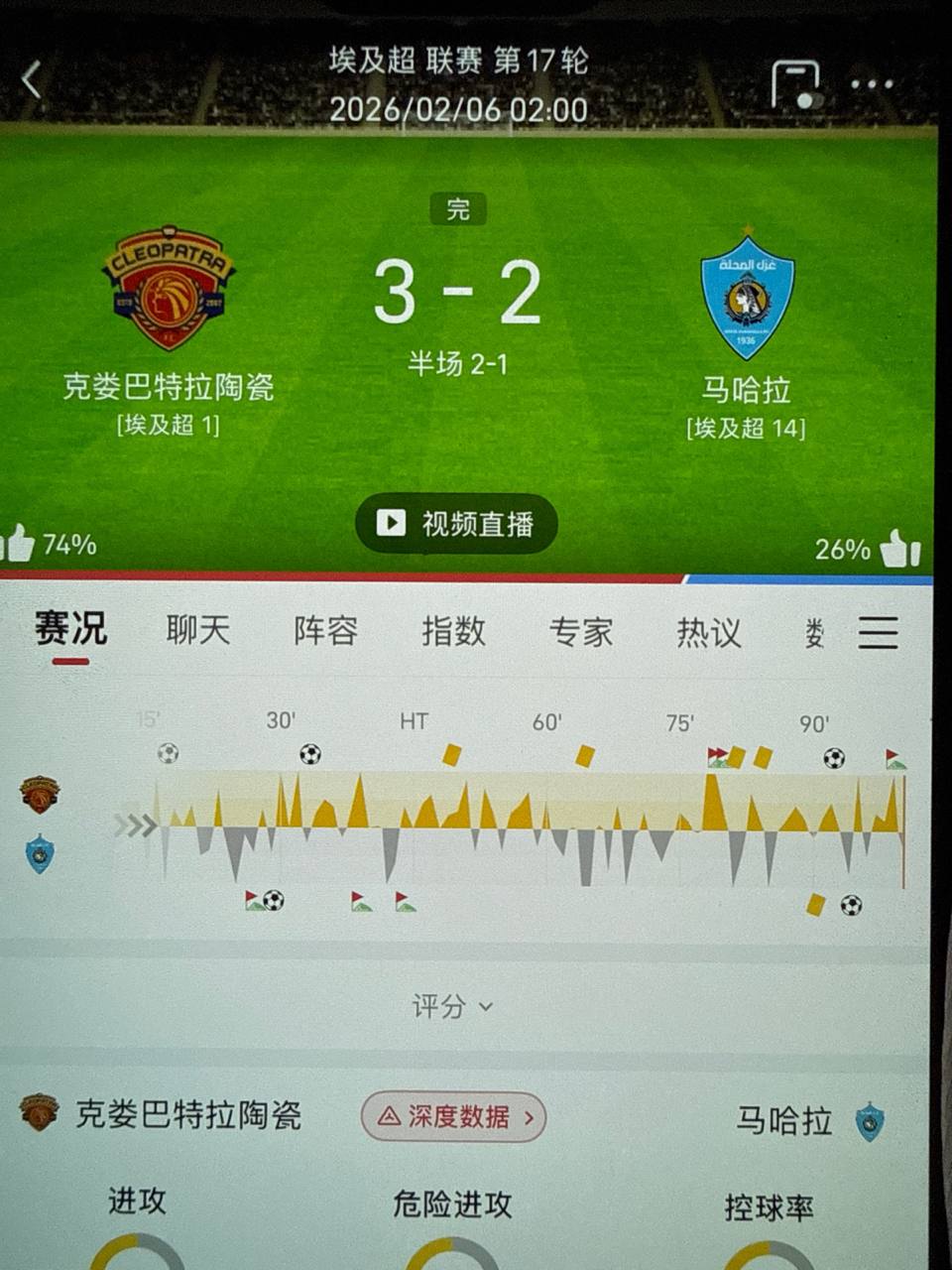Open the tab list hamburger menu
Image resolution: width=952 pixels, height=1270 pixels.
878,632
